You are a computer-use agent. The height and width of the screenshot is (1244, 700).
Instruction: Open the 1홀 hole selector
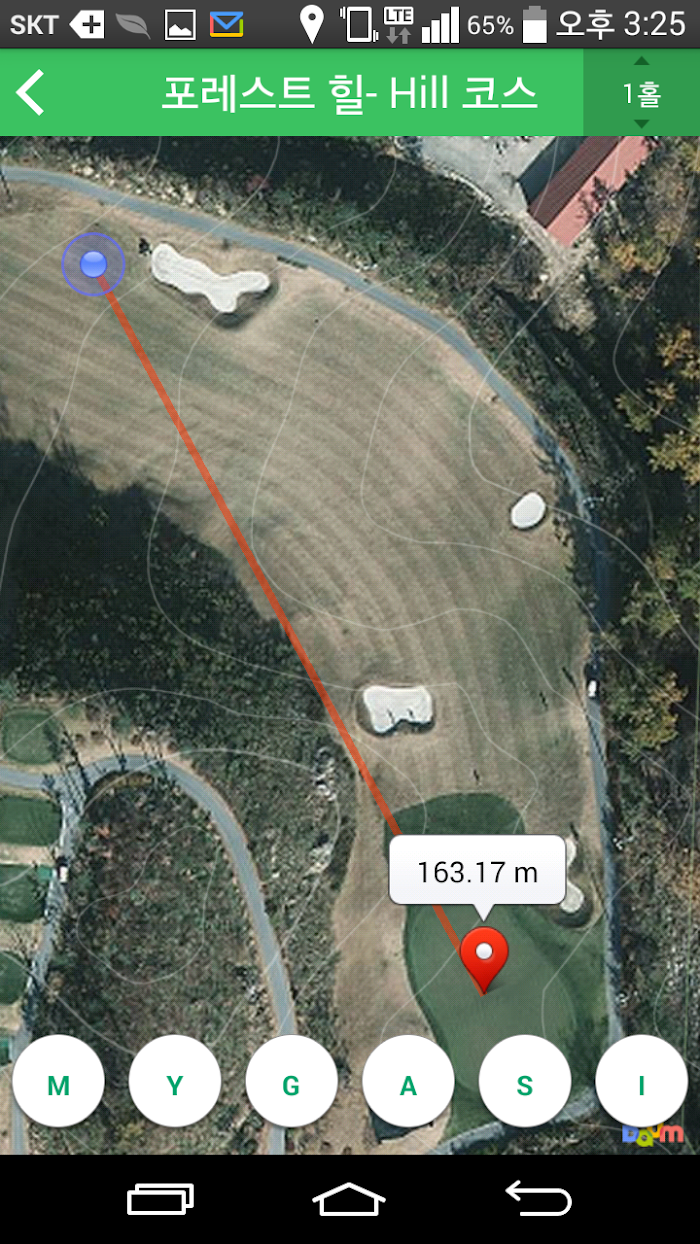[642, 93]
